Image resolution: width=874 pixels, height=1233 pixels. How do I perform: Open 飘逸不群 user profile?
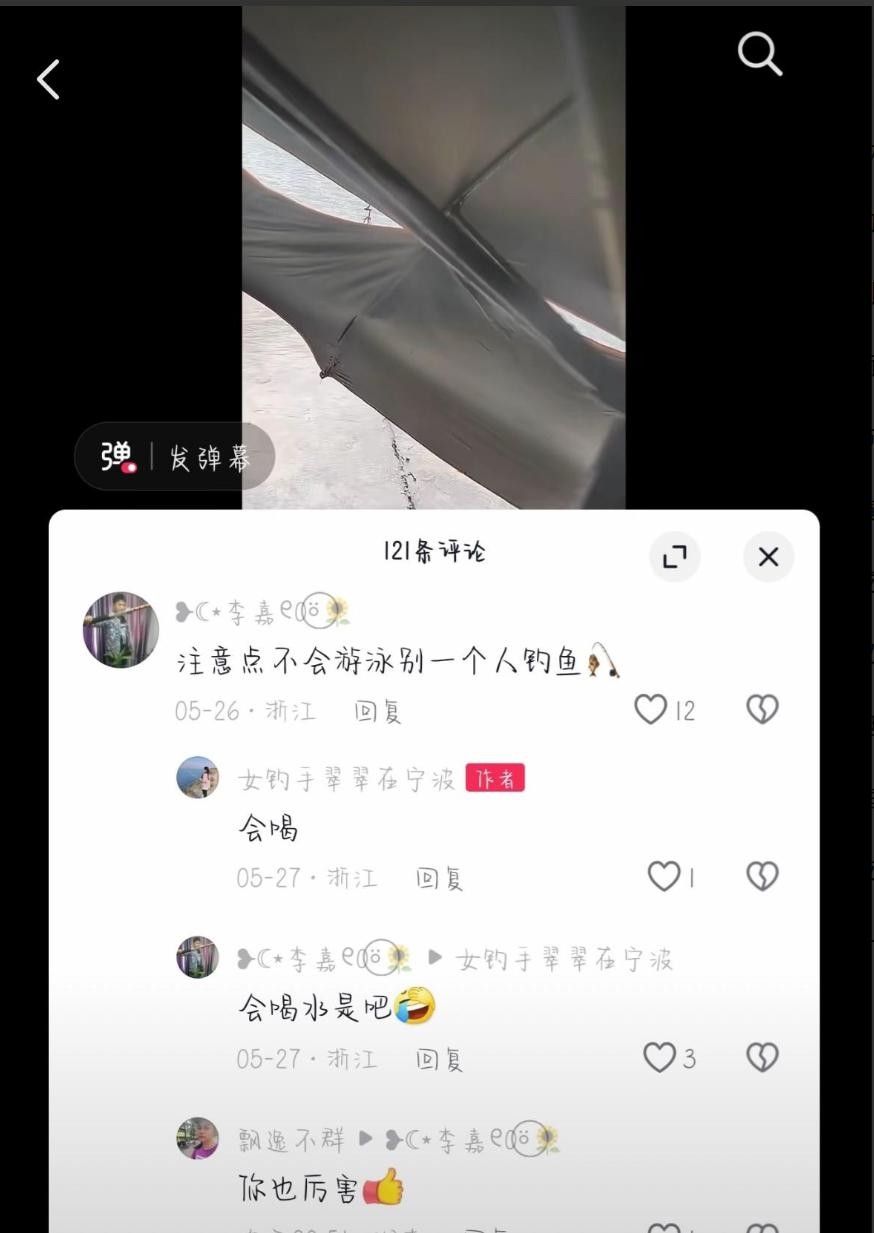[x=198, y=1138]
